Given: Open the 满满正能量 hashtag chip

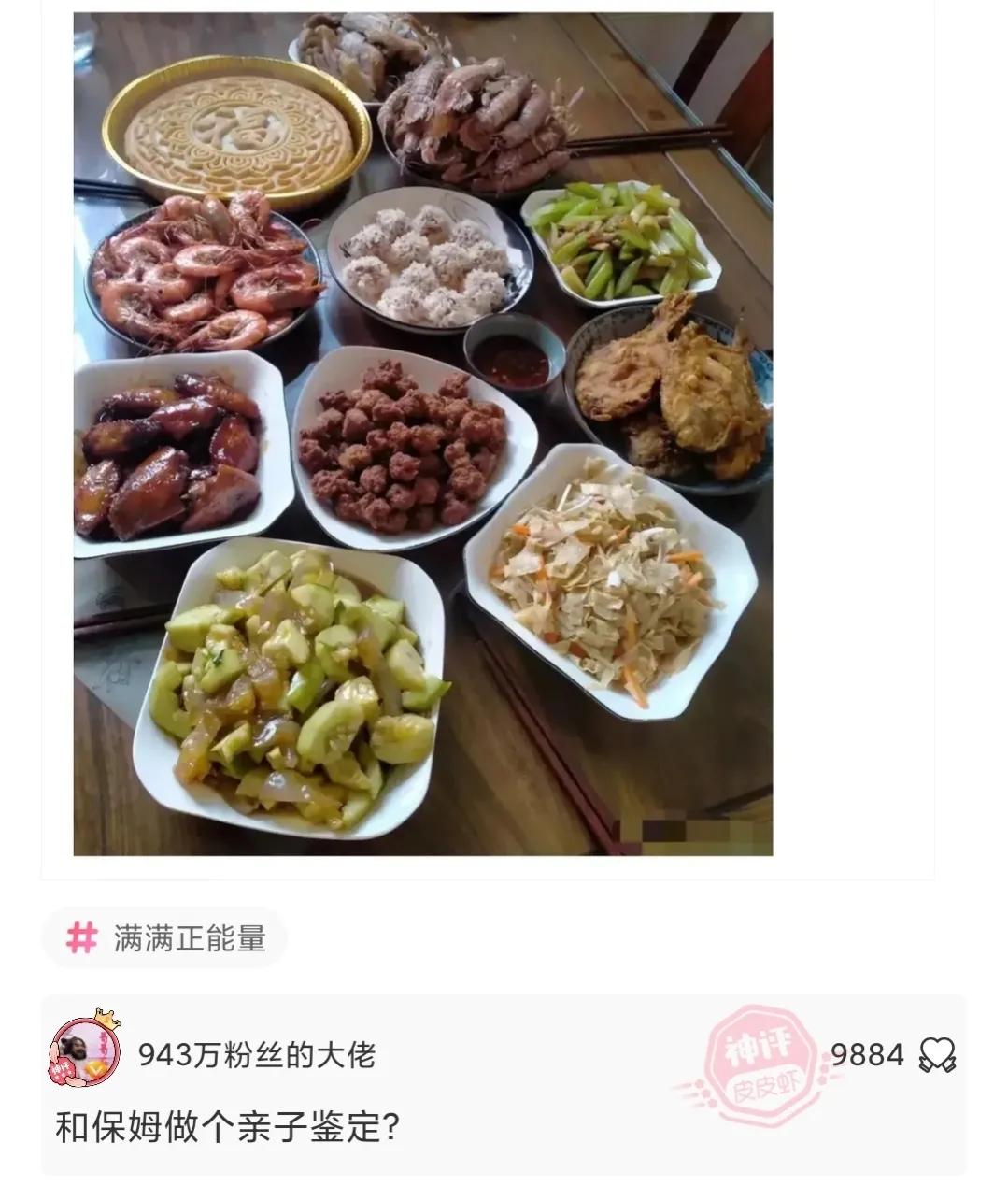Looking at the screenshot, I should (164, 937).
